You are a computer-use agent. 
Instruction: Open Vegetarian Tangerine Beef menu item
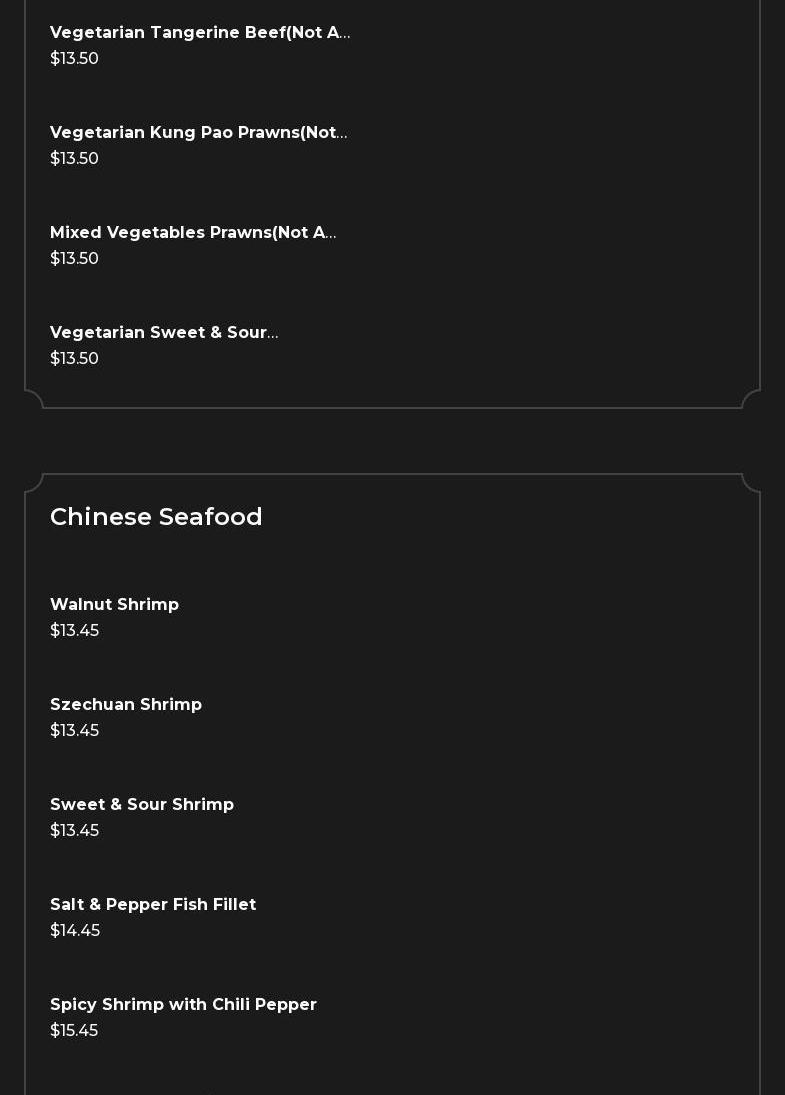200,33
